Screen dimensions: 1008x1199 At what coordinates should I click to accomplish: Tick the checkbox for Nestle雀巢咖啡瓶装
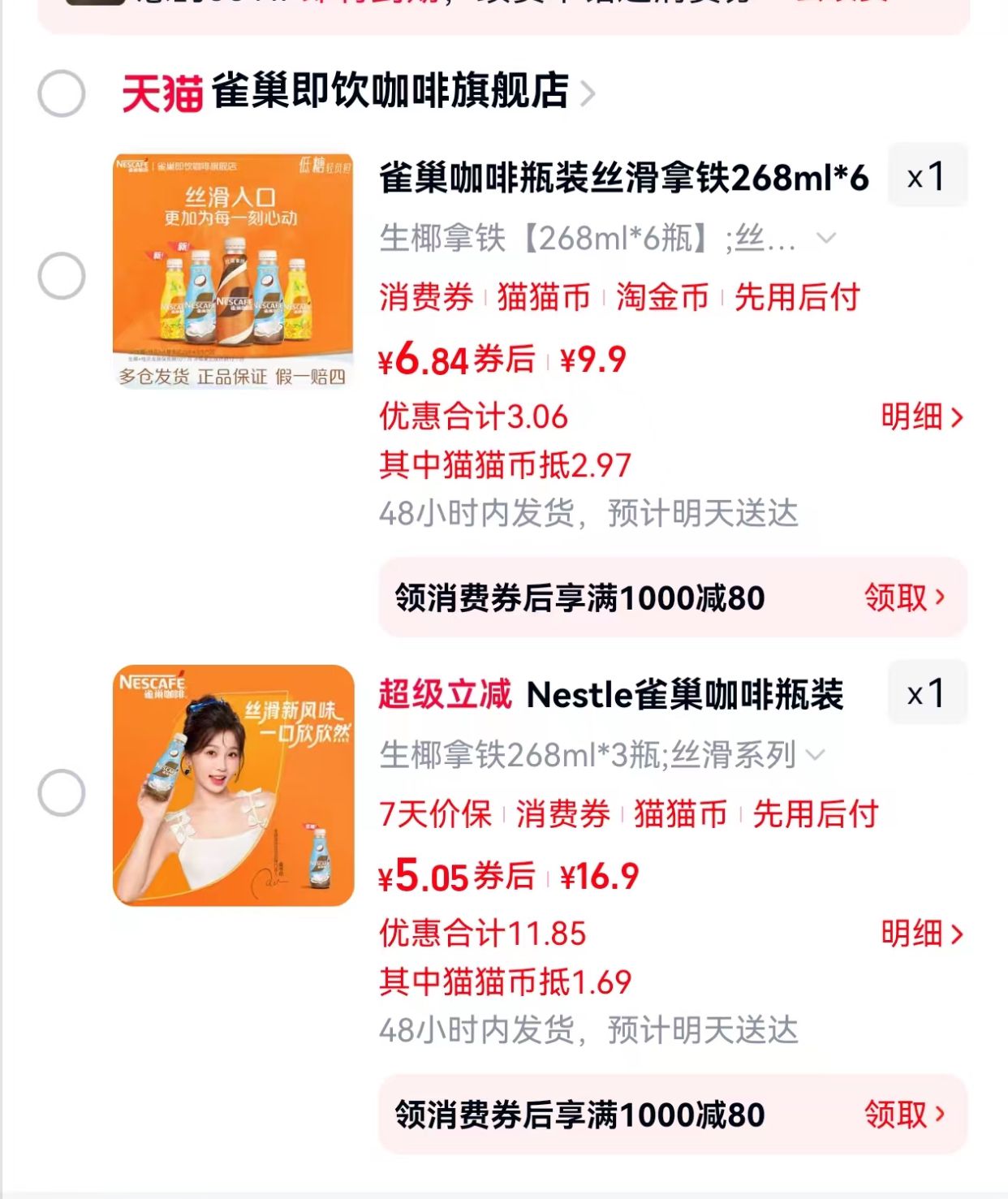pos(62,792)
